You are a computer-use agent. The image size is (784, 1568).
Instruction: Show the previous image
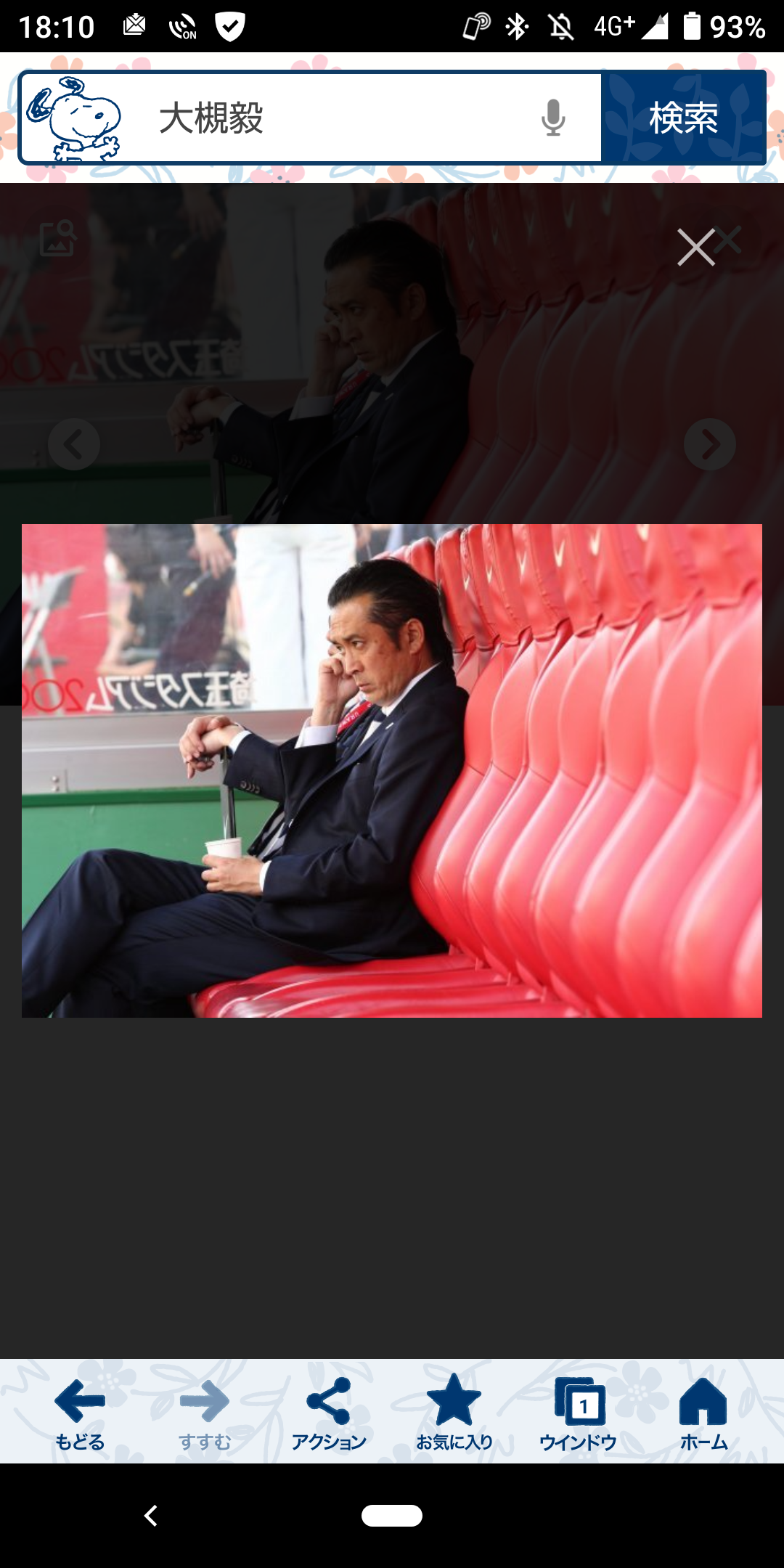[x=74, y=444]
